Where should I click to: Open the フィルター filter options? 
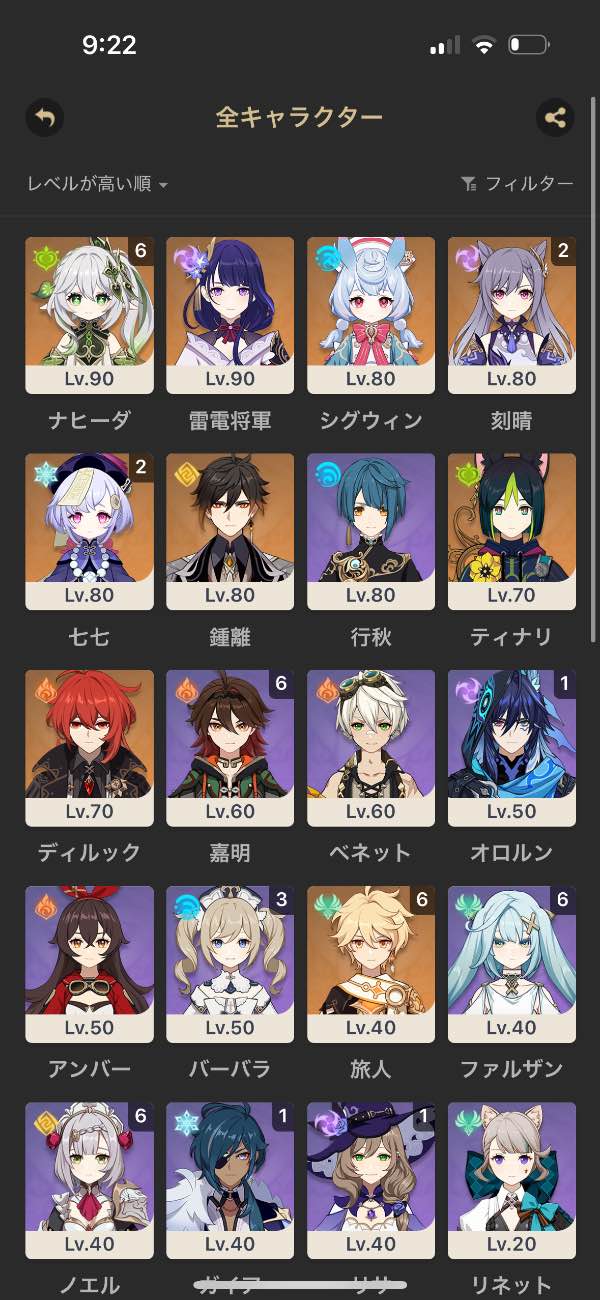click(517, 184)
